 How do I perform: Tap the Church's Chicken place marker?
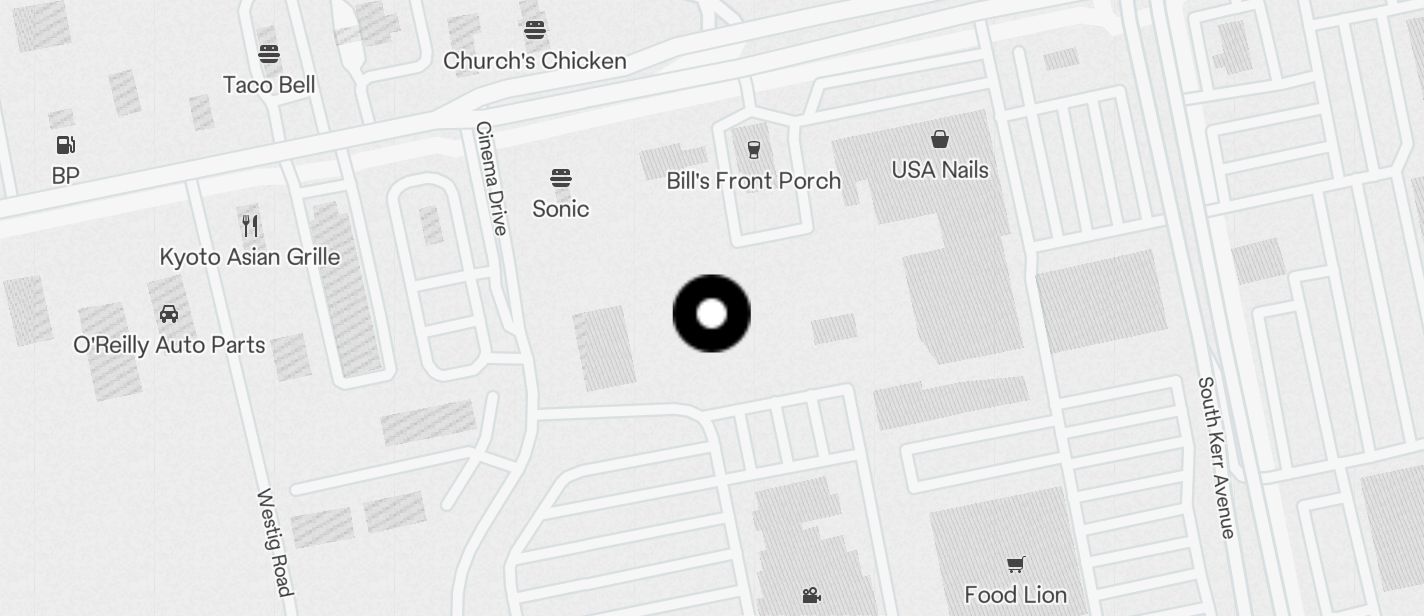535,30
